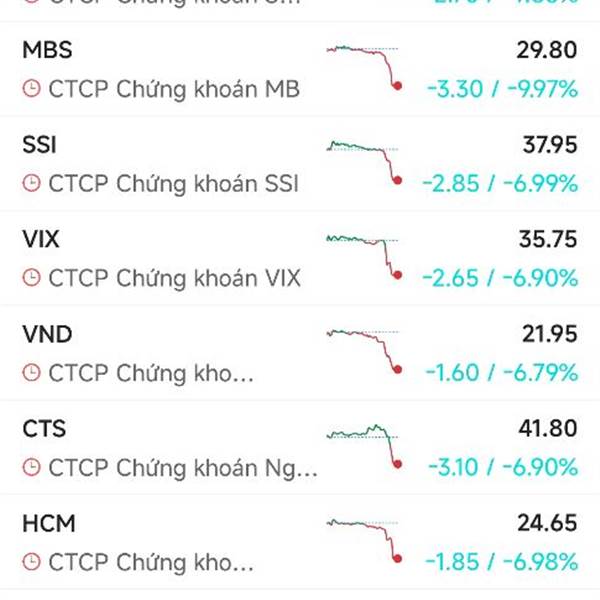600x600 pixels.
Task: Open the HCM stock row
Action: click(300, 541)
